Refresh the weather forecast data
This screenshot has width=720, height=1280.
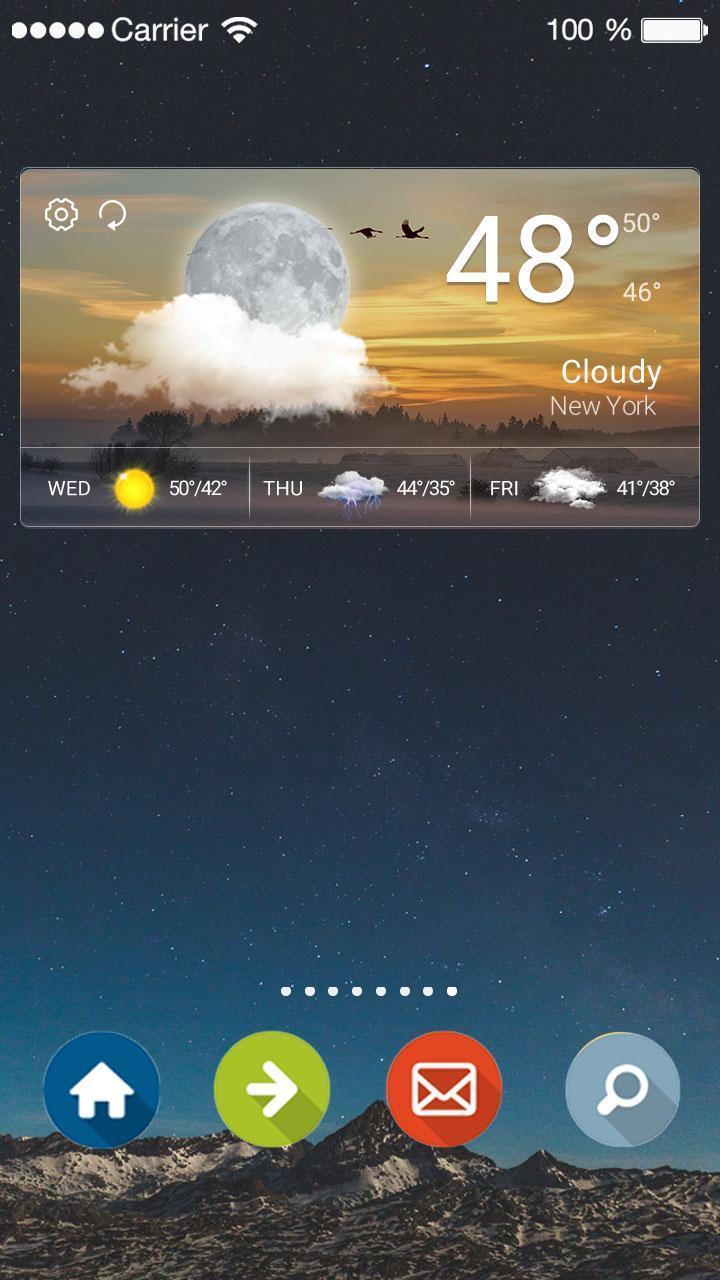(113, 215)
